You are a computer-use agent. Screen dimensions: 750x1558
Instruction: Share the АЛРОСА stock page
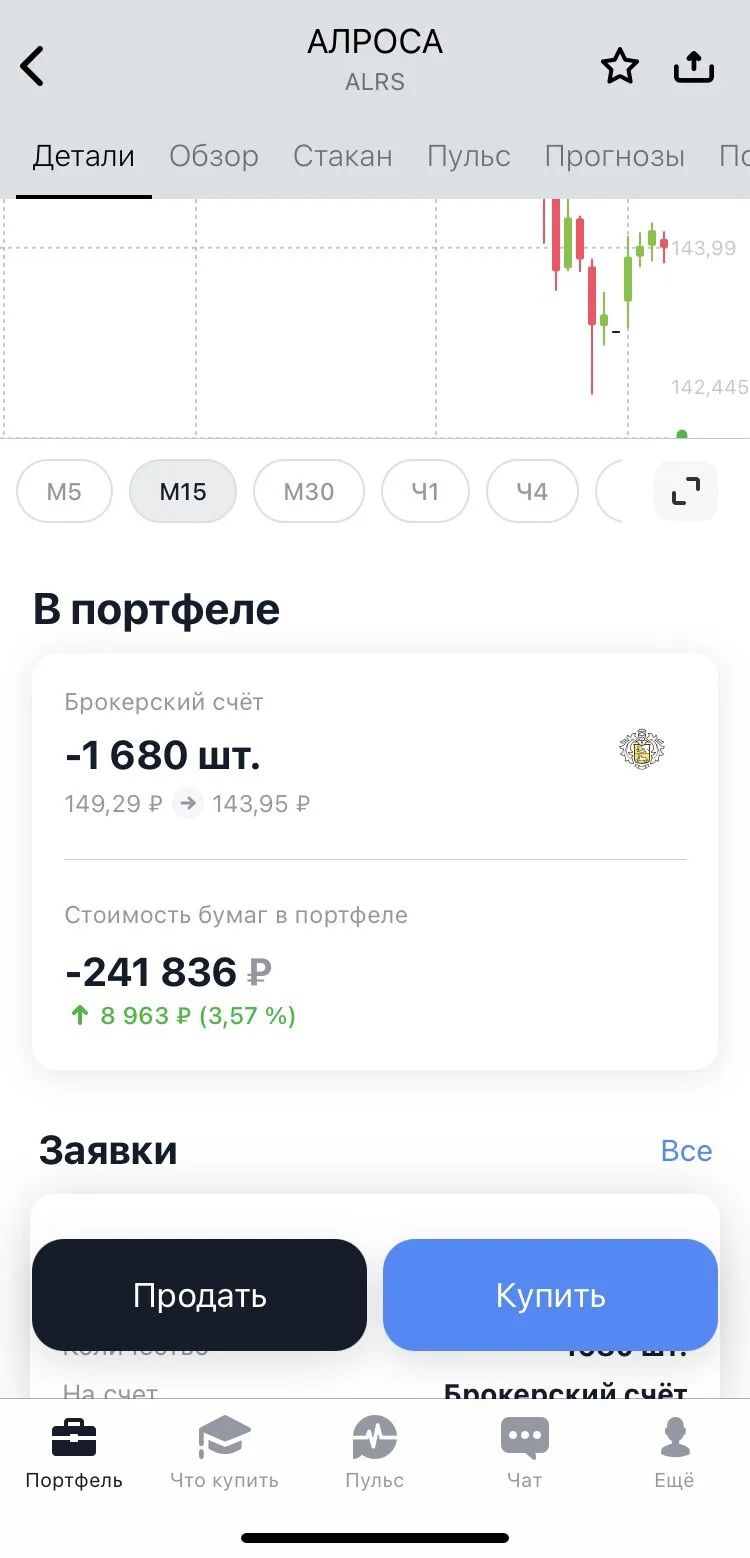pos(694,67)
